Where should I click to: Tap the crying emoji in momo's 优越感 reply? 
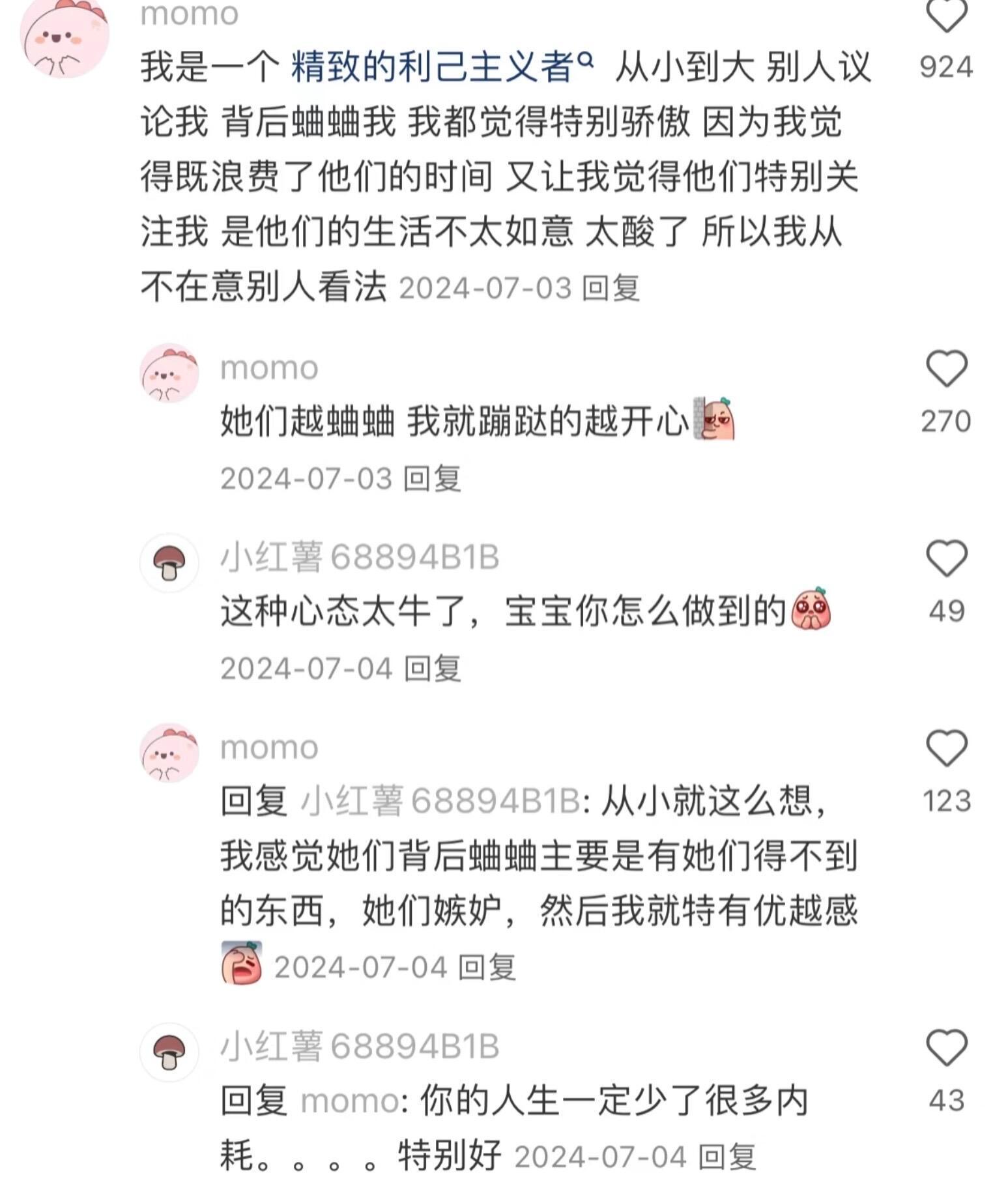(240, 963)
